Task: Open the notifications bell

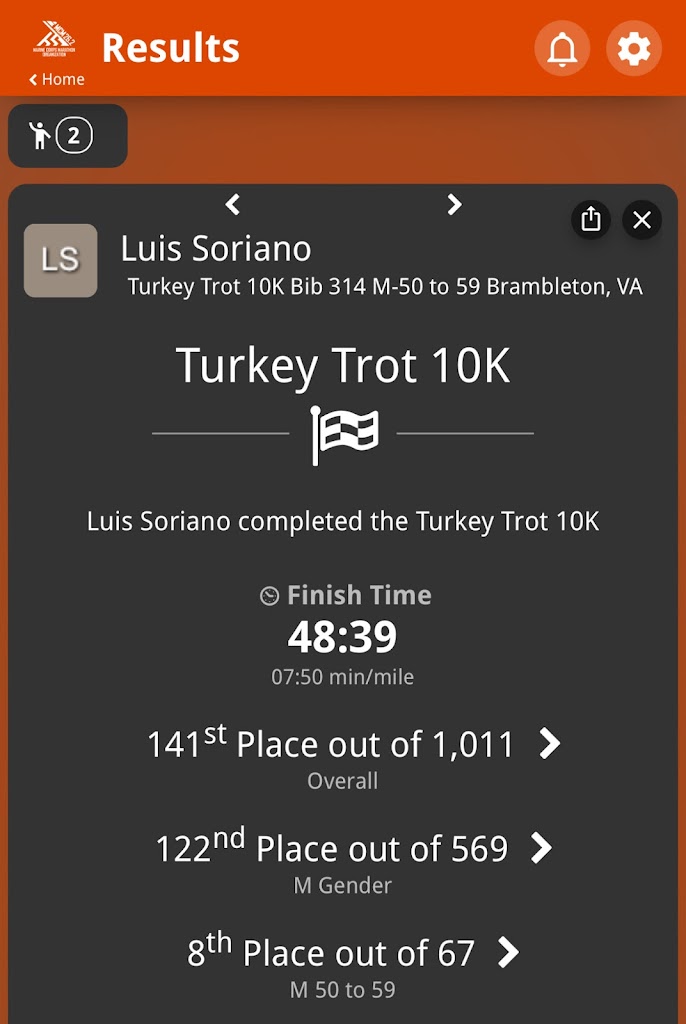Action: click(x=562, y=48)
